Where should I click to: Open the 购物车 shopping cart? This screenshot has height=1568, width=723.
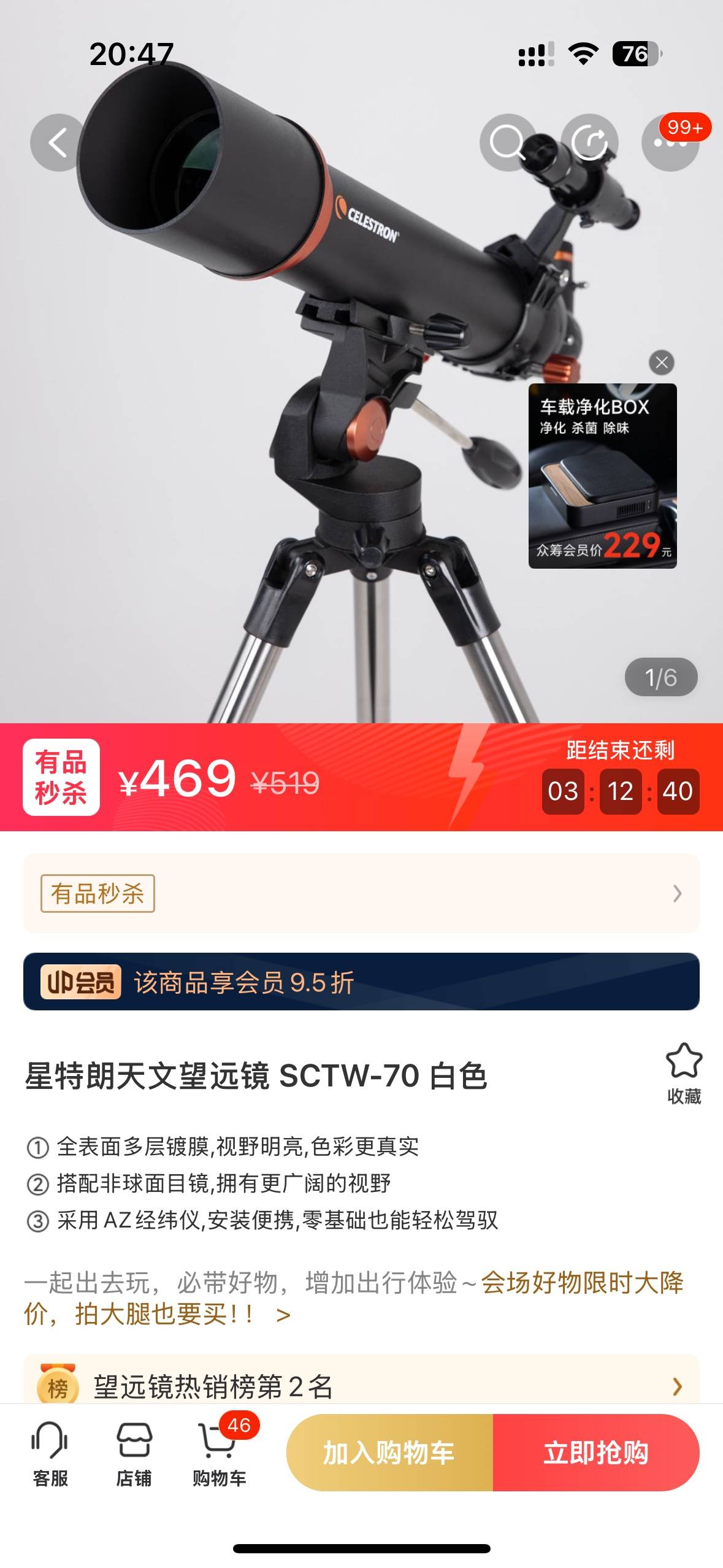click(x=219, y=1453)
